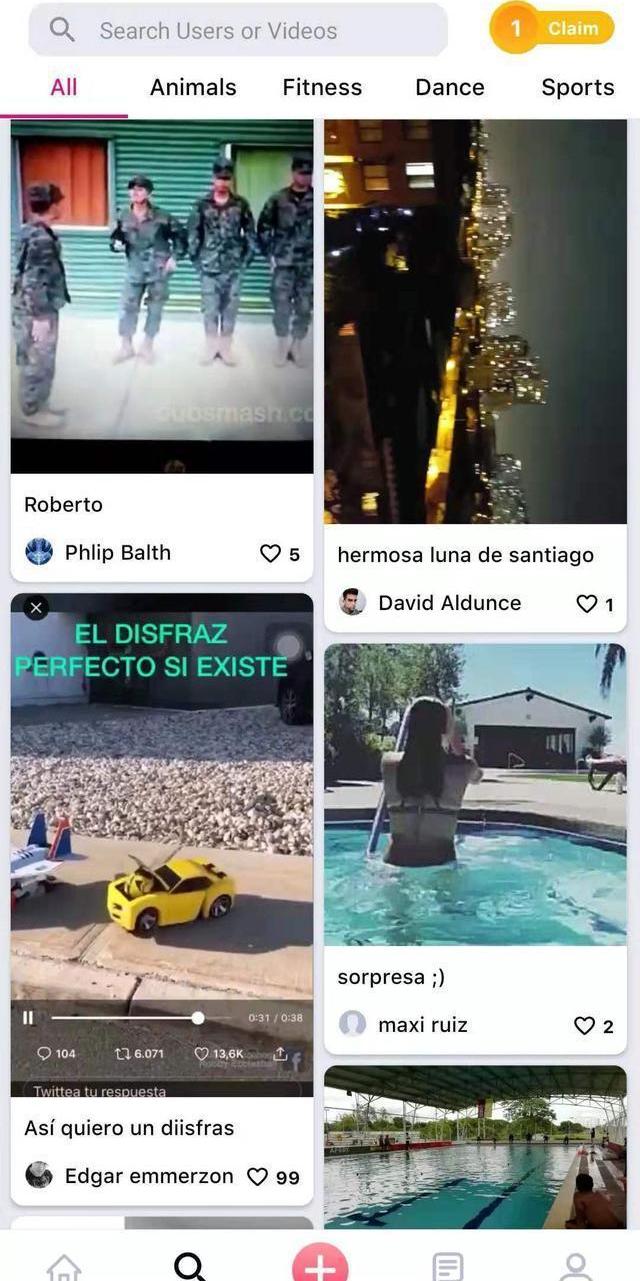This screenshot has height=1281, width=640.
Task: Play the hermosa luna de santiago video
Action: point(475,322)
